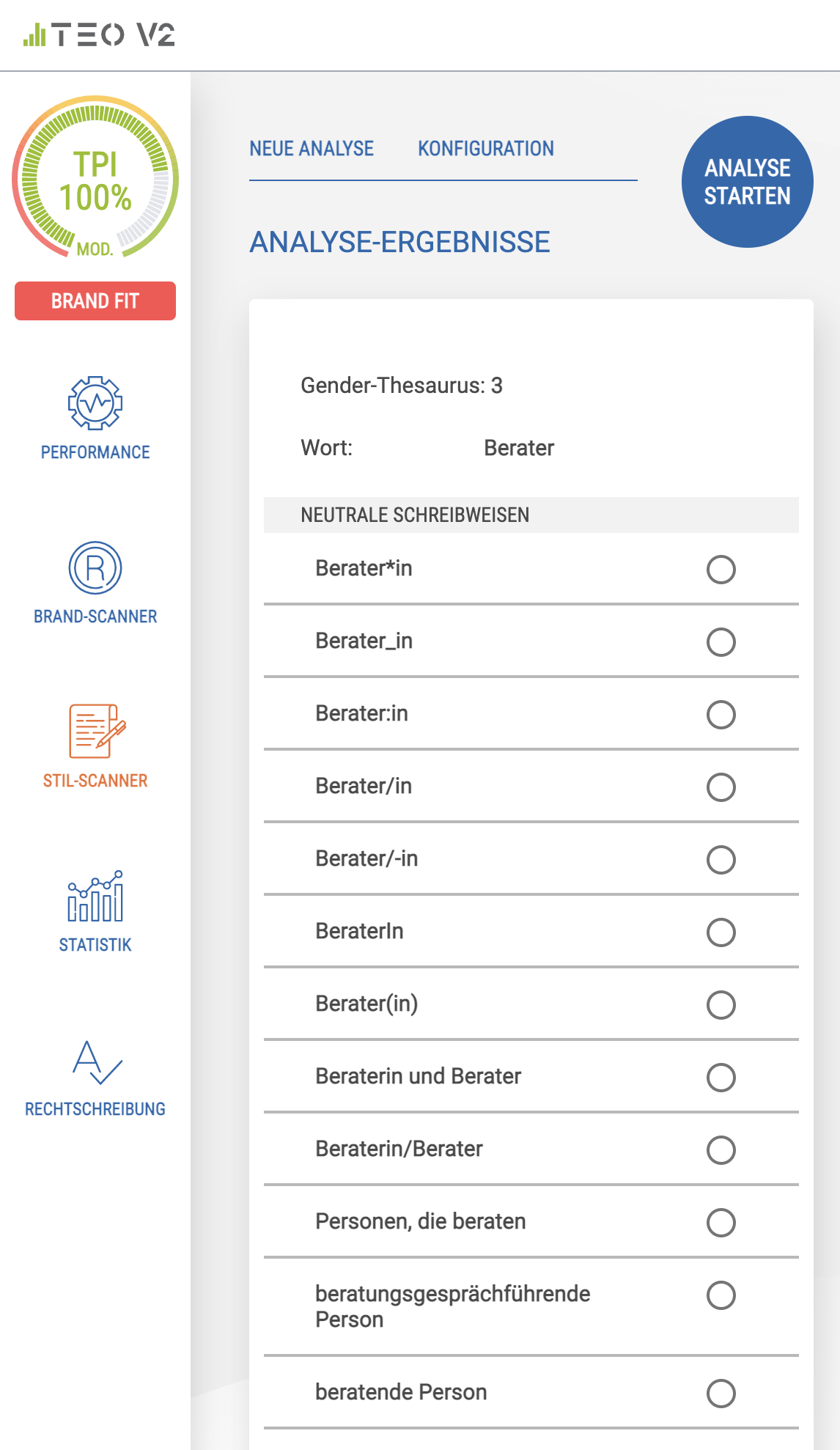The width and height of the screenshot is (840, 1450).
Task: Select the Berater/-in option
Action: [x=721, y=860]
